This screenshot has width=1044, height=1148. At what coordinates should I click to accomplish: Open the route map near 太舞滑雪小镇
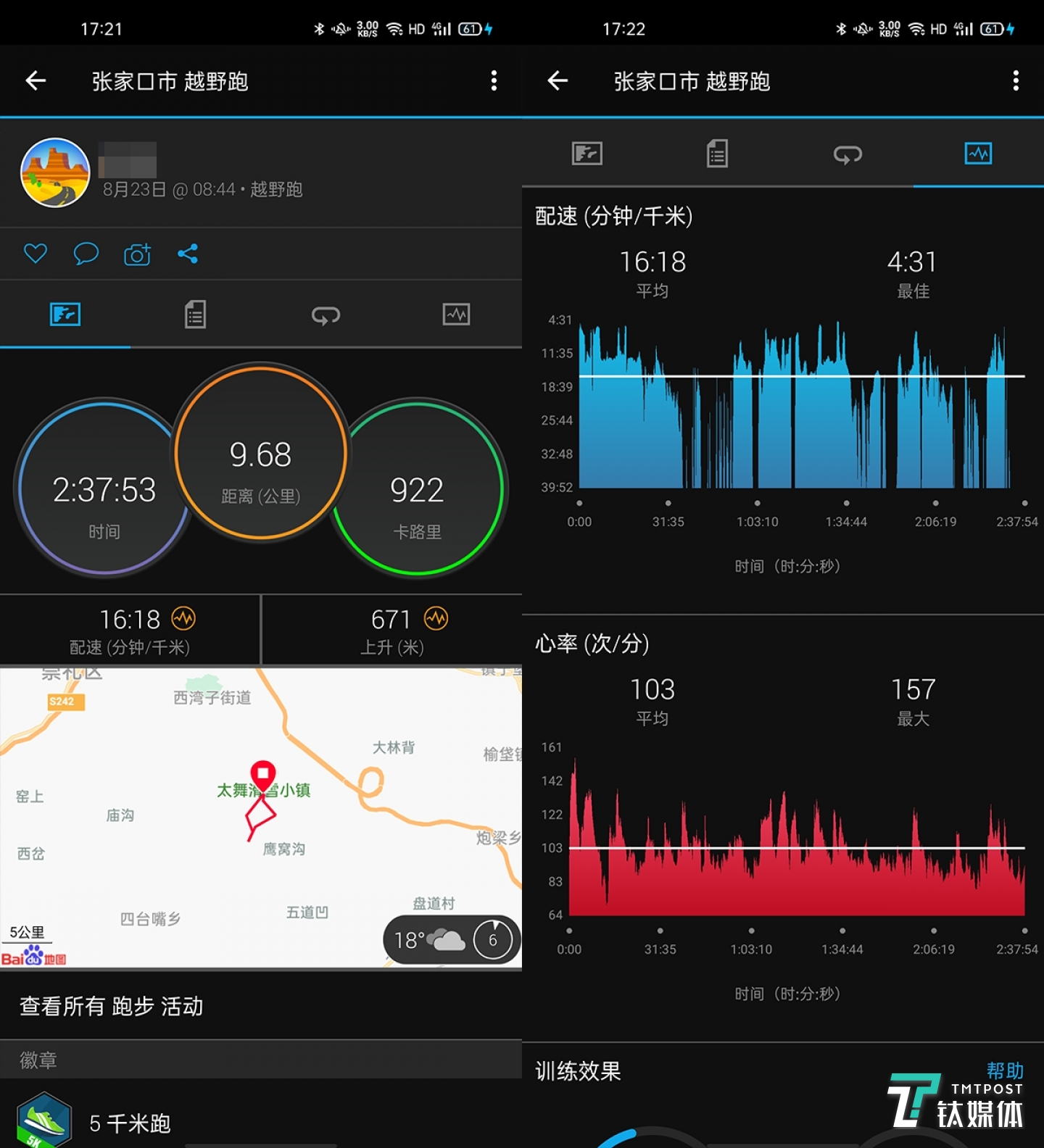click(261, 804)
